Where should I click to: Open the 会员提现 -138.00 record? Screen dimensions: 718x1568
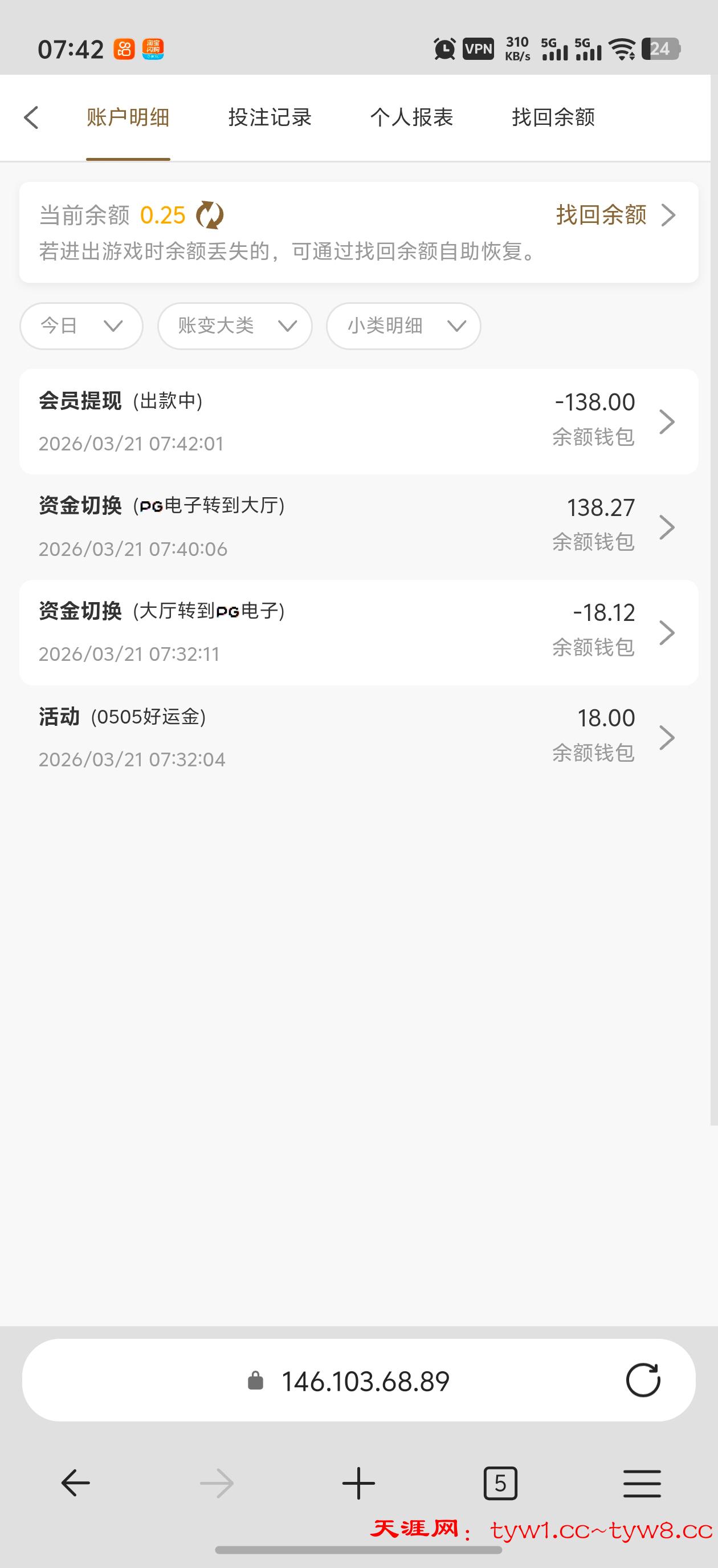click(x=358, y=422)
